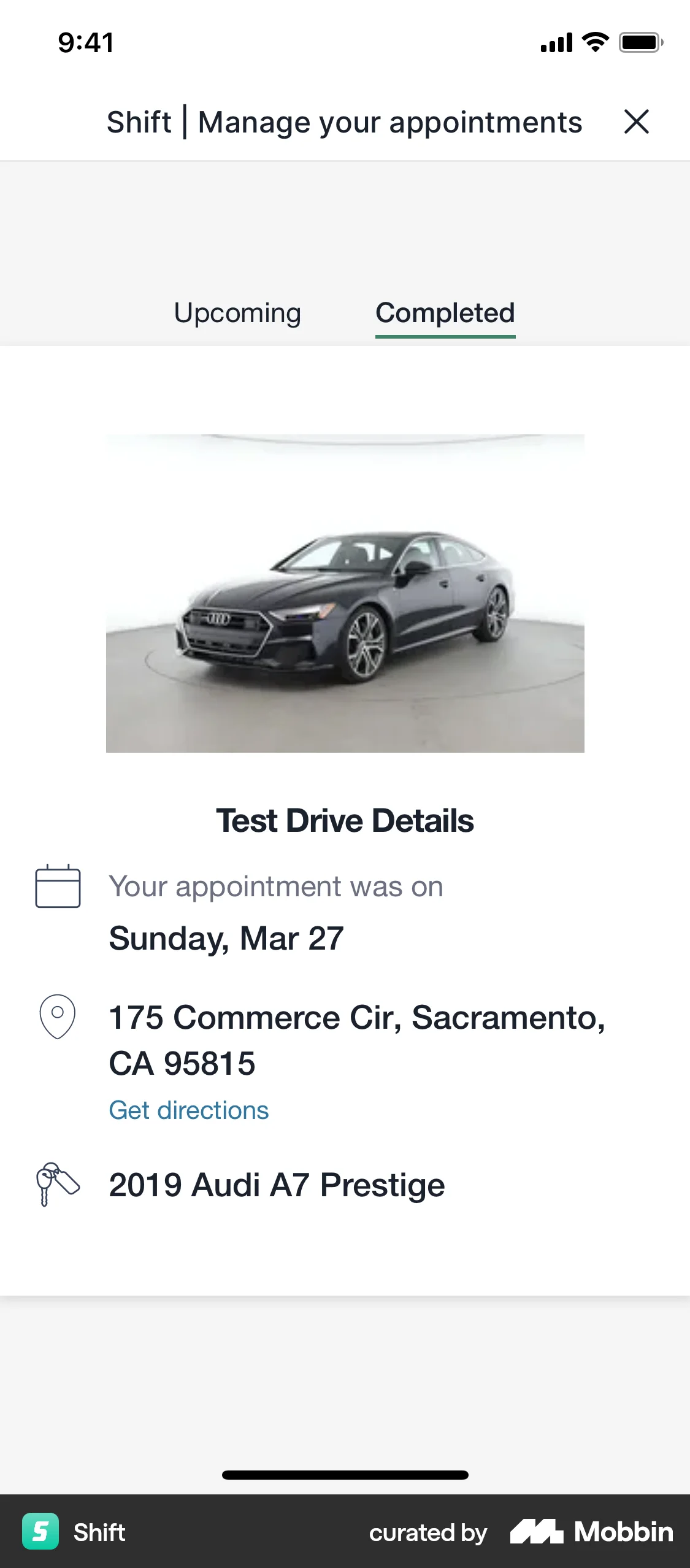Tap the 9:41 clock in status bar
Screen dimensions: 690x1568
click(85, 42)
